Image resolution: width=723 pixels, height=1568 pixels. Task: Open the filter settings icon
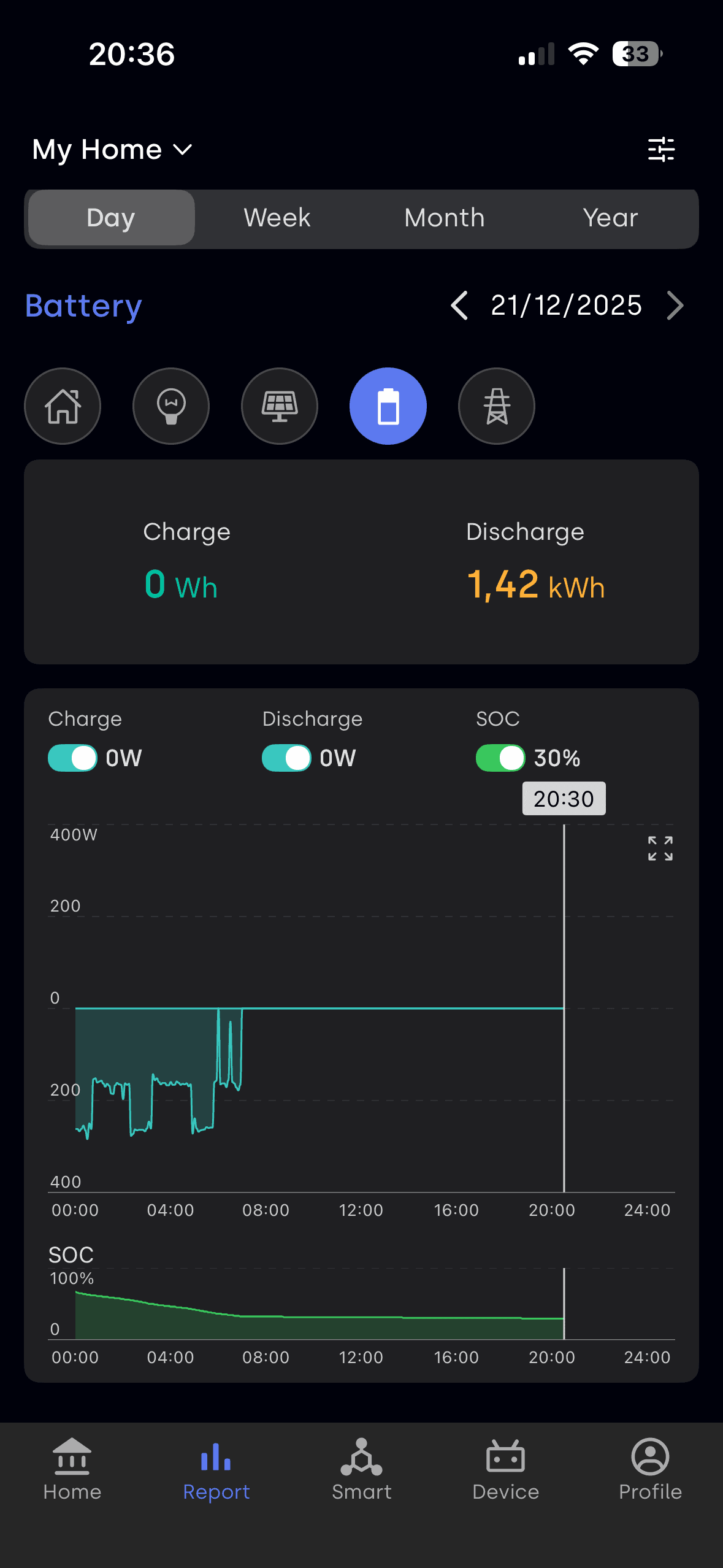tap(661, 150)
